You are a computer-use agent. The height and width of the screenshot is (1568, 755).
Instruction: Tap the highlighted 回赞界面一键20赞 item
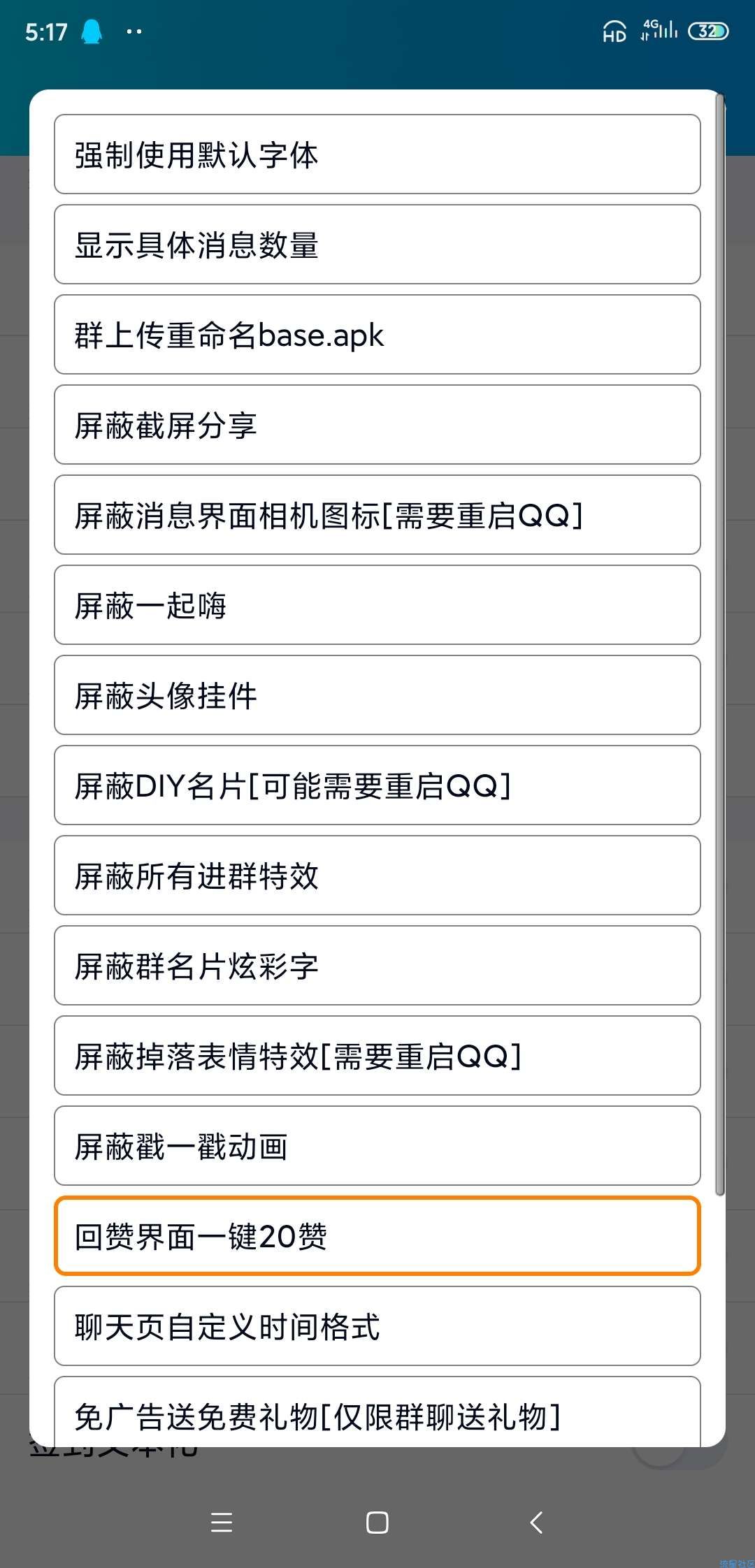pyautogui.click(x=377, y=1236)
